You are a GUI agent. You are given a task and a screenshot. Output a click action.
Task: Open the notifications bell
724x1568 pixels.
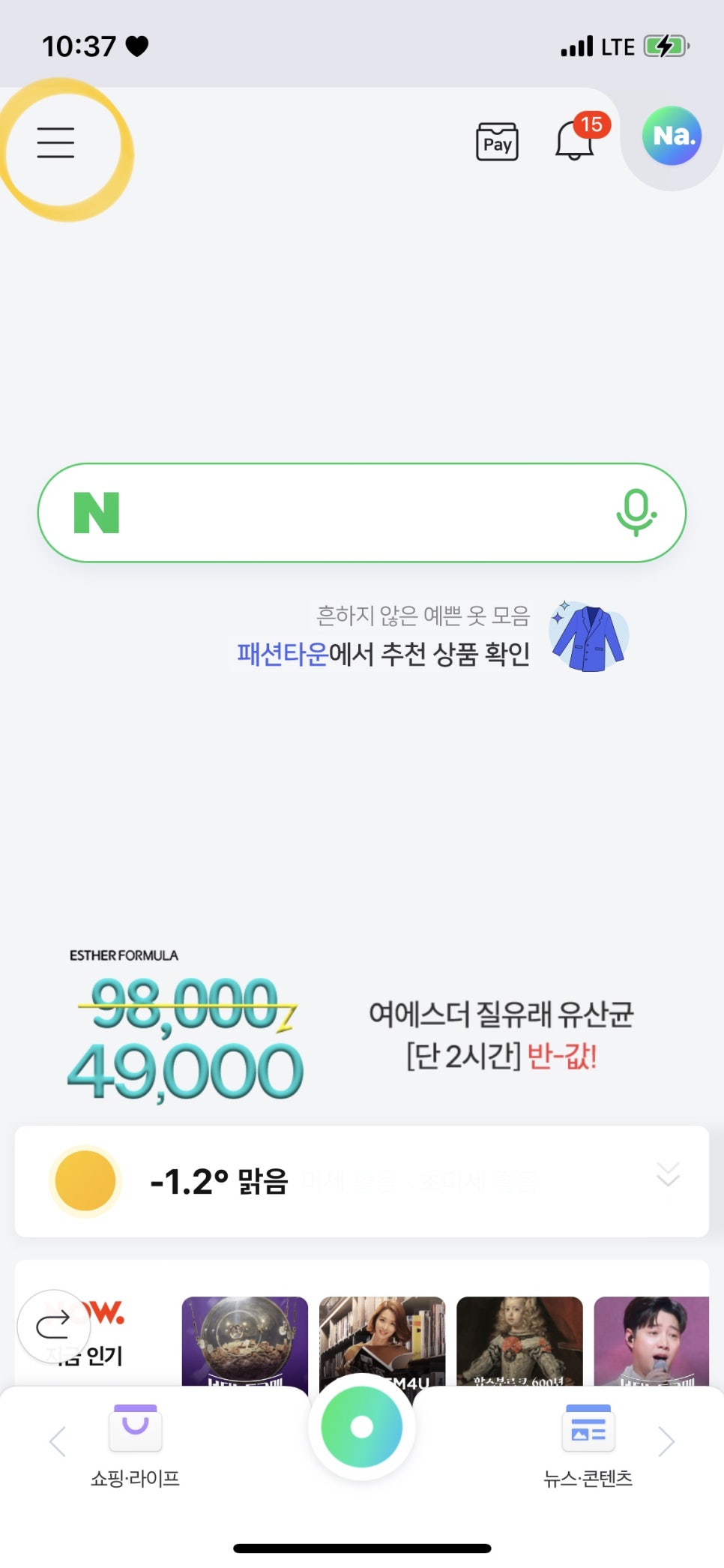[575, 140]
